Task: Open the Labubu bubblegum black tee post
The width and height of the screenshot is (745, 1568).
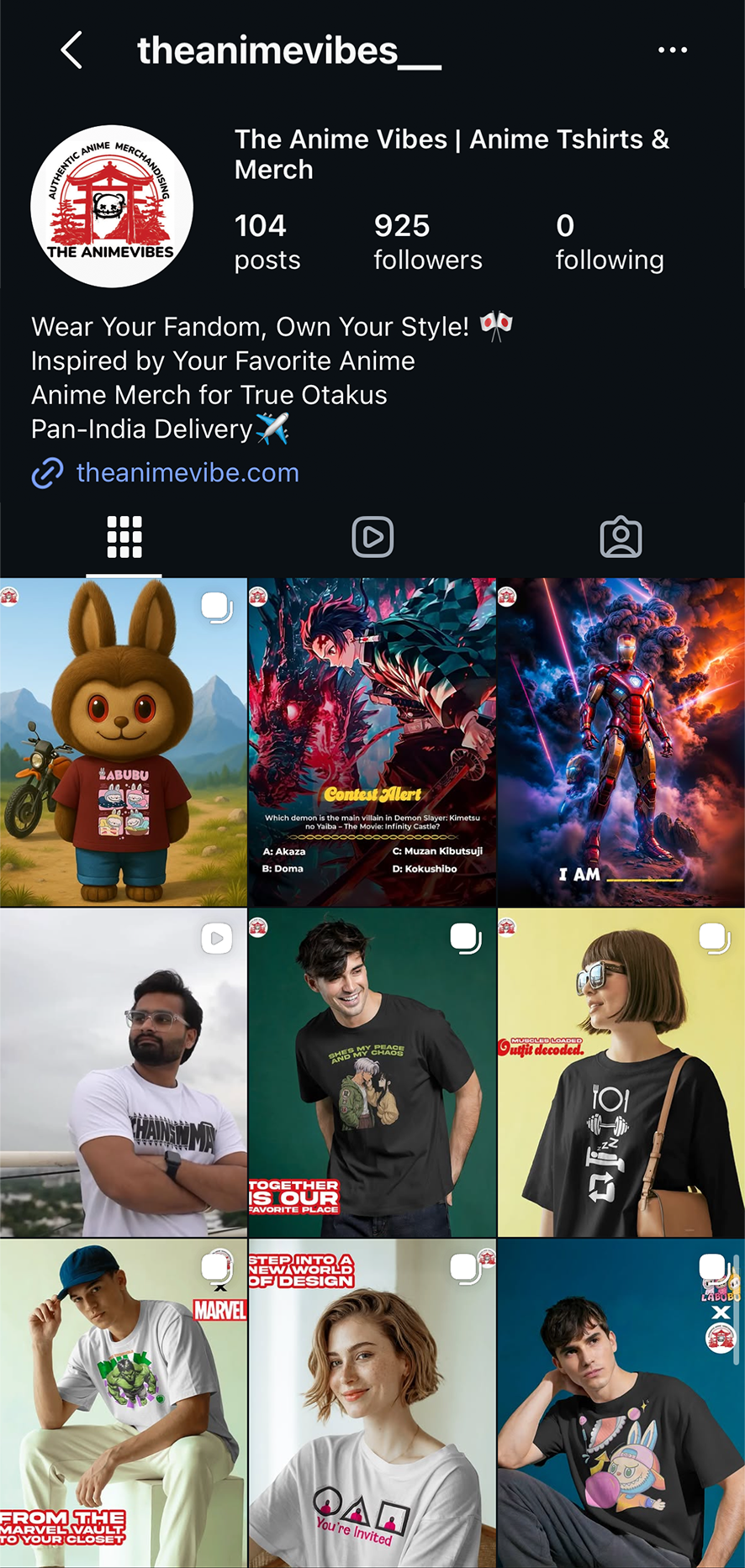Action: click(621, 1403)
